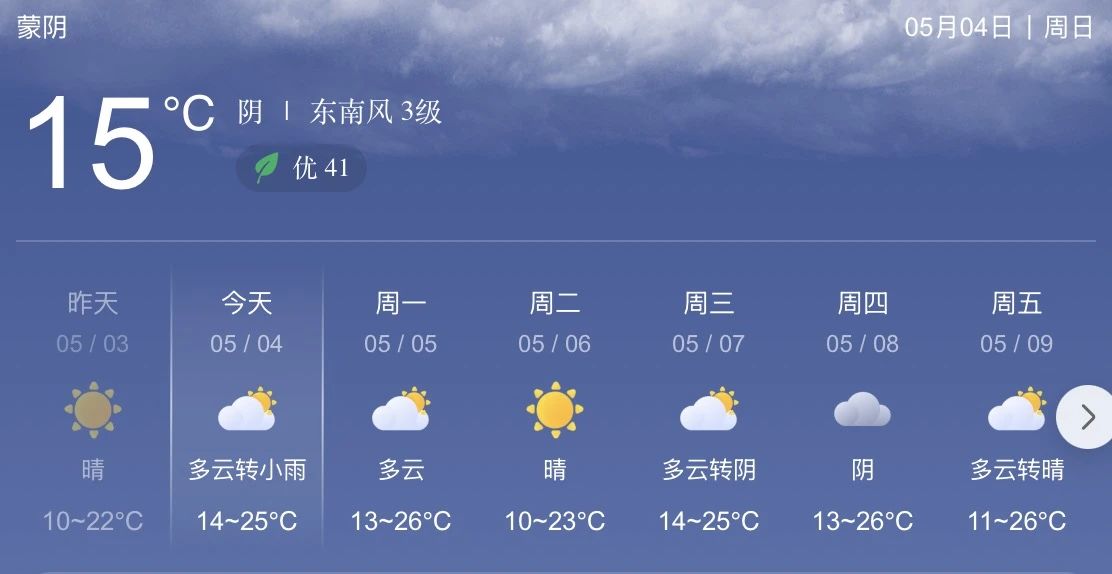
Task: View Tuesday 05/06 sunny forecast
Action: (555, 410)
